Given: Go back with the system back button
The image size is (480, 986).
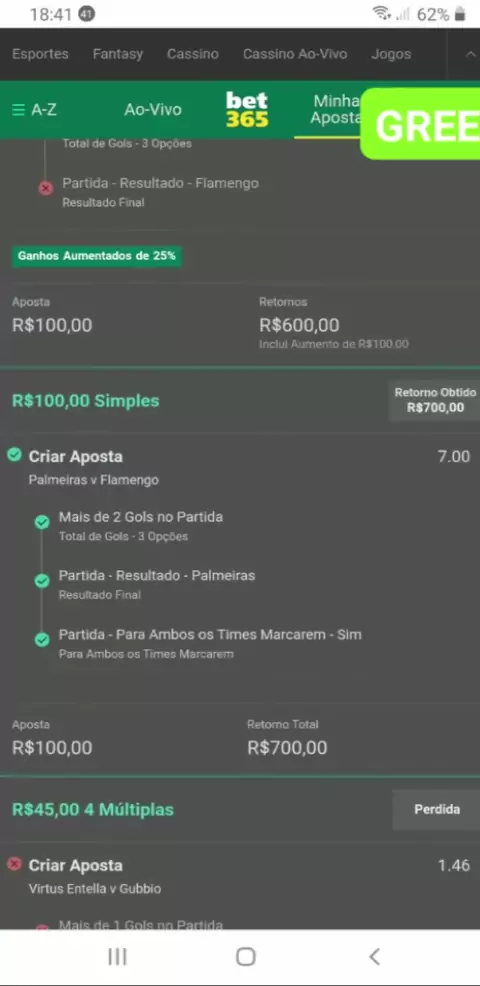Looking at the screenshot, I should click(374, 956).
